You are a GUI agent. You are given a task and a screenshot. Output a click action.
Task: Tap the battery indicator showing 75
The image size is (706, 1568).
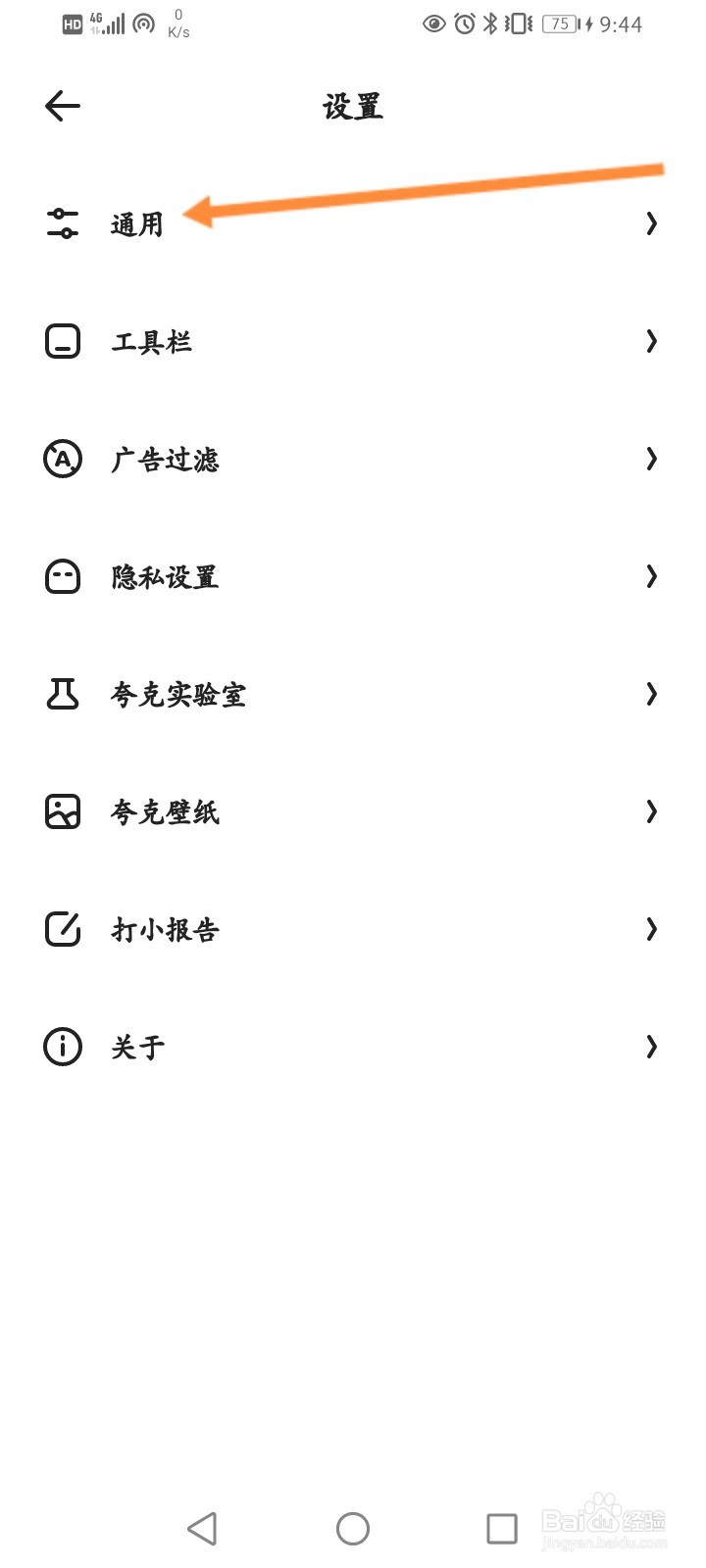coord(561,23)
